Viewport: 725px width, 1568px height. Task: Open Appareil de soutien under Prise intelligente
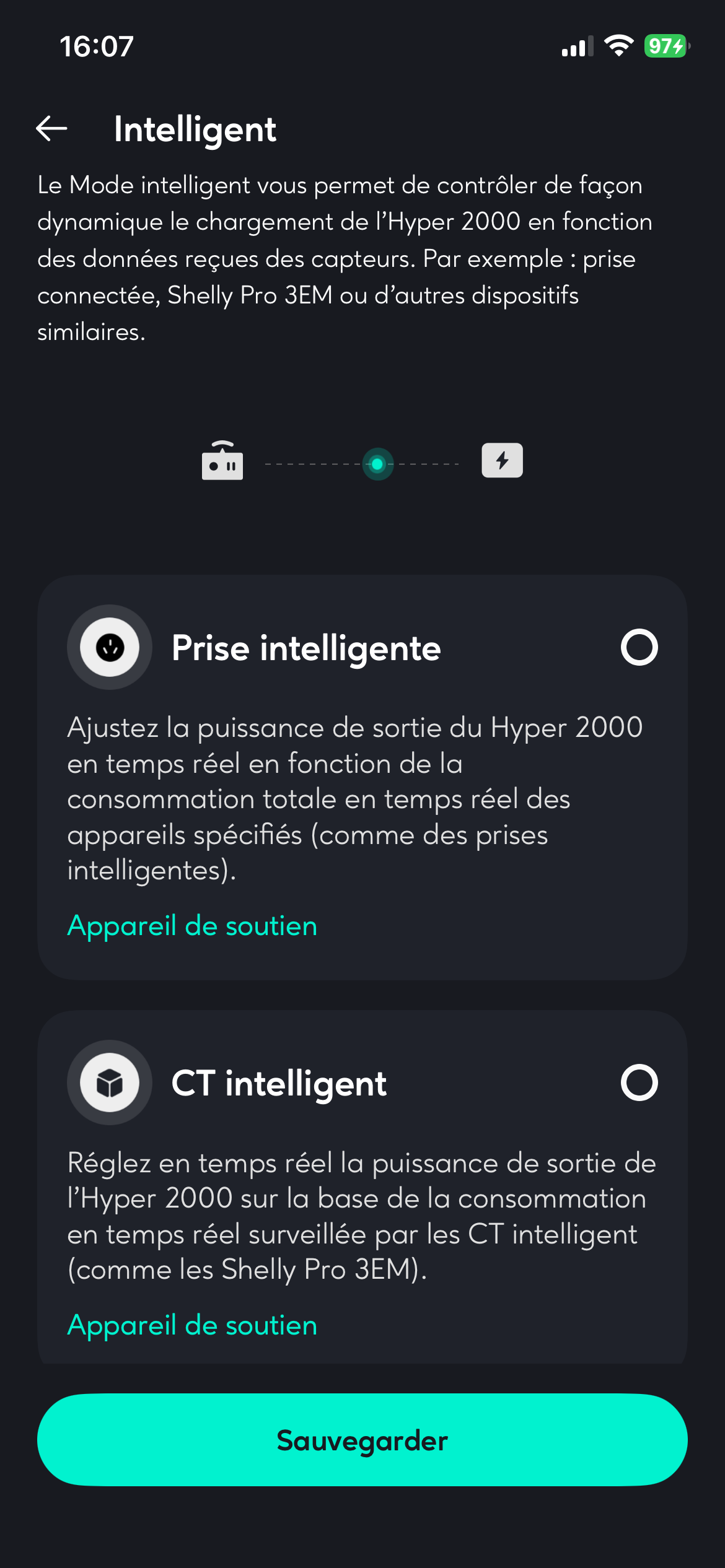point(192,926)
